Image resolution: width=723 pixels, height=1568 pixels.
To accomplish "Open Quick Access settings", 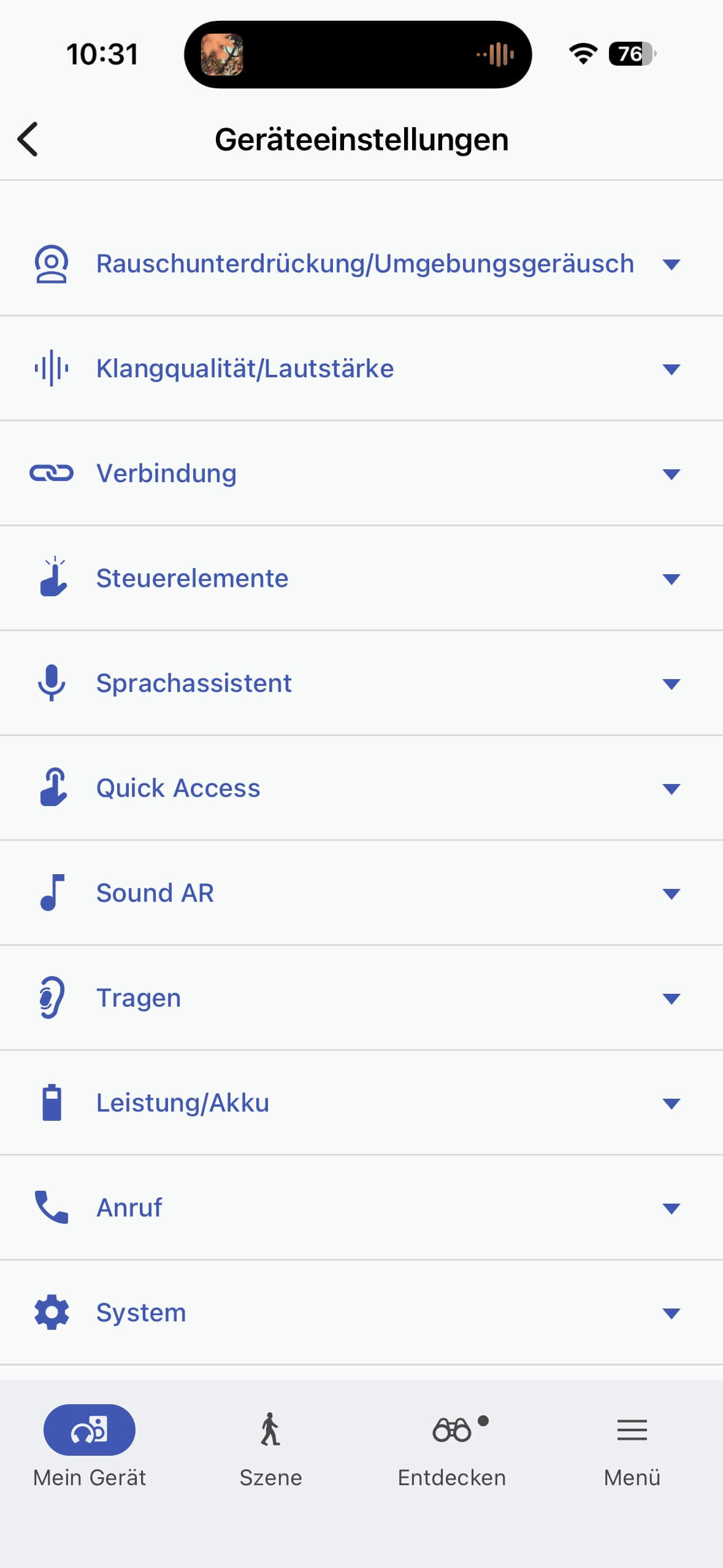I will 361,788.
